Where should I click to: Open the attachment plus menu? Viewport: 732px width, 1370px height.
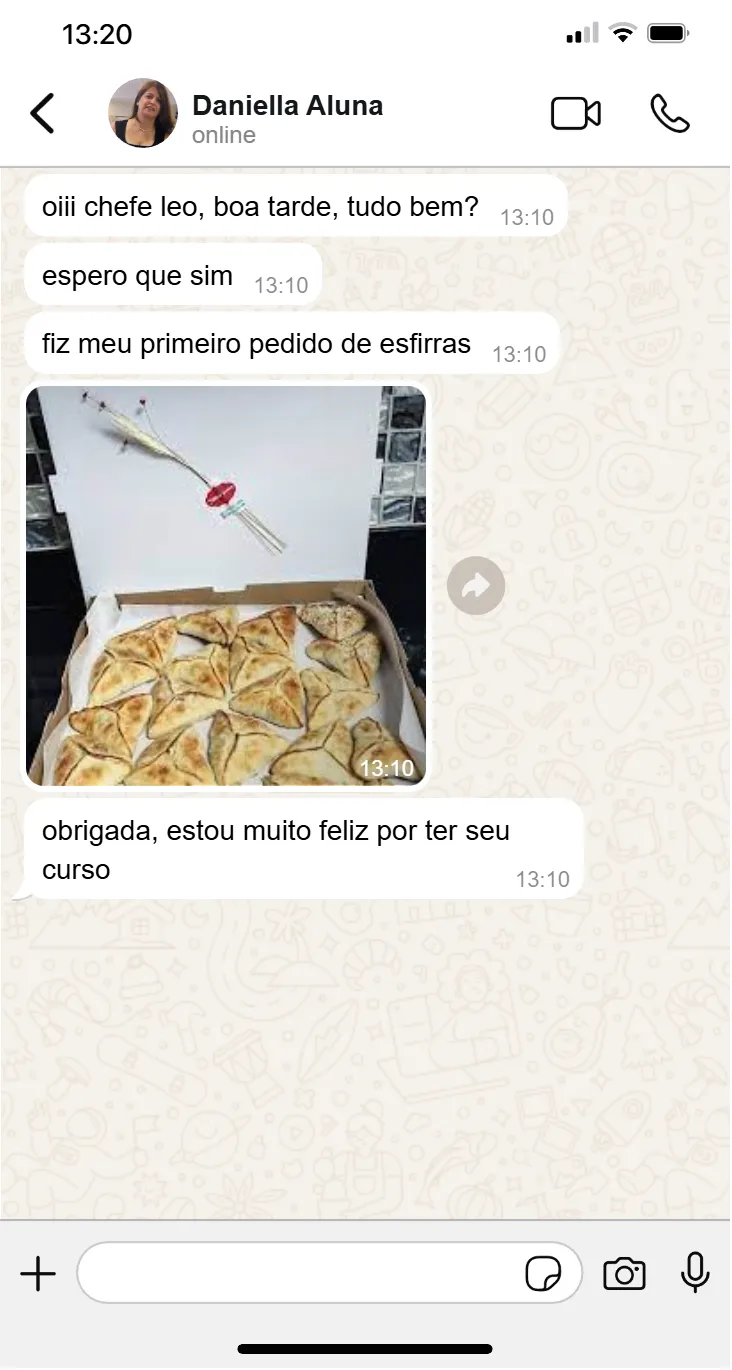[x=38, y=1274]
